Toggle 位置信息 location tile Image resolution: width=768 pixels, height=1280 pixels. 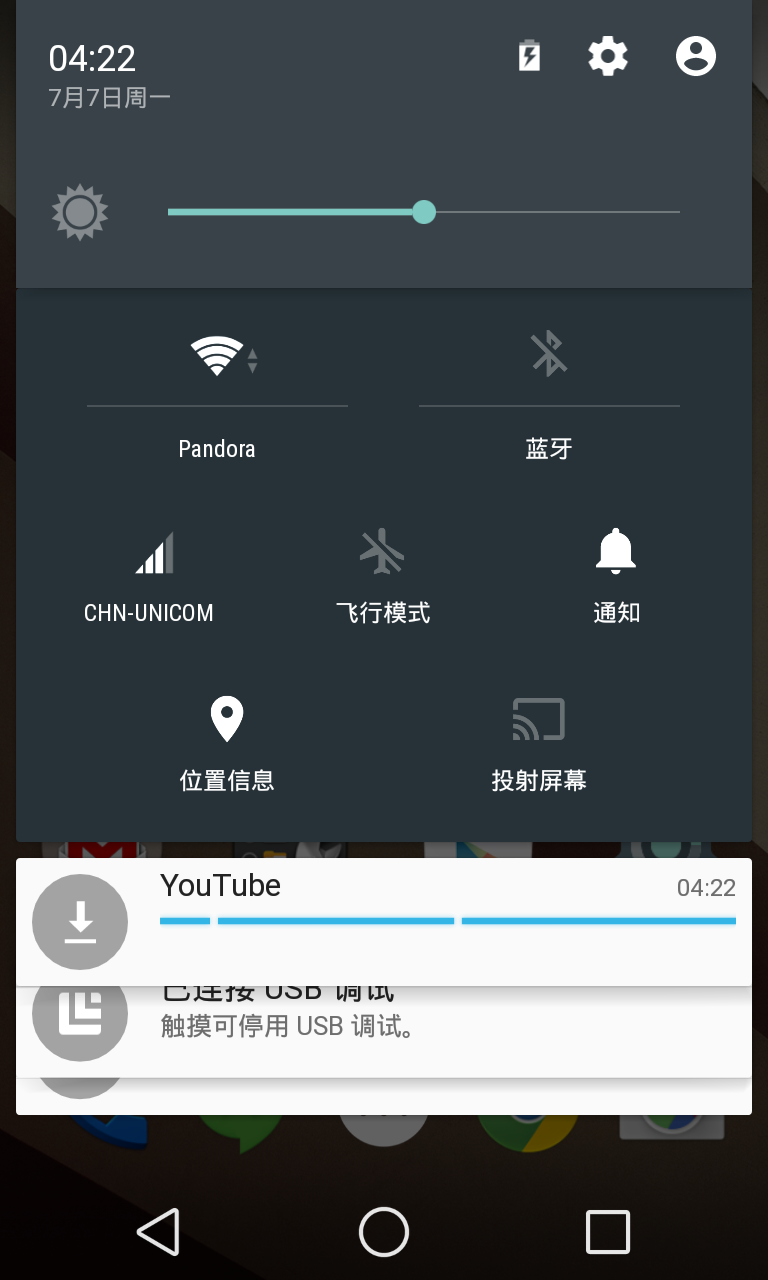point(227,743)
